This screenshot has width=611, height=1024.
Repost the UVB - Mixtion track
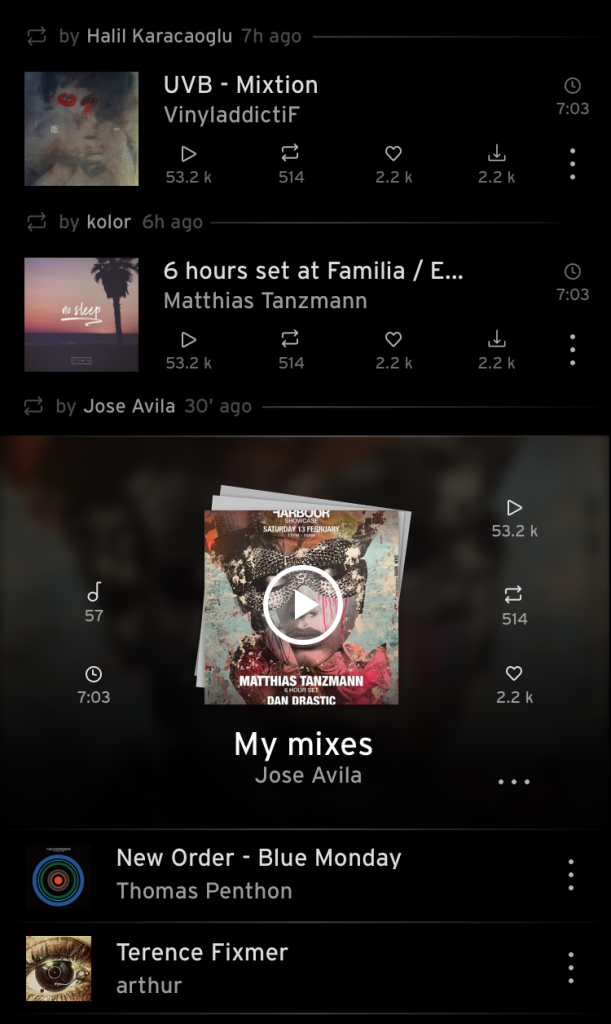[x=291, y=154]
